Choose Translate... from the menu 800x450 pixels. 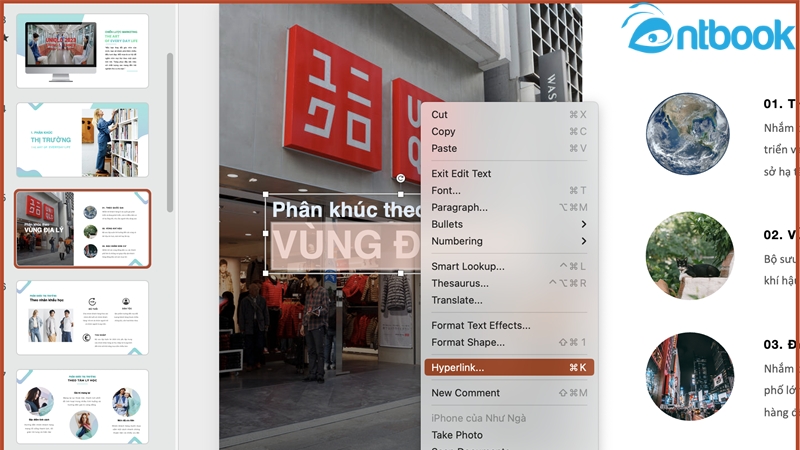(x=457, y=300)
